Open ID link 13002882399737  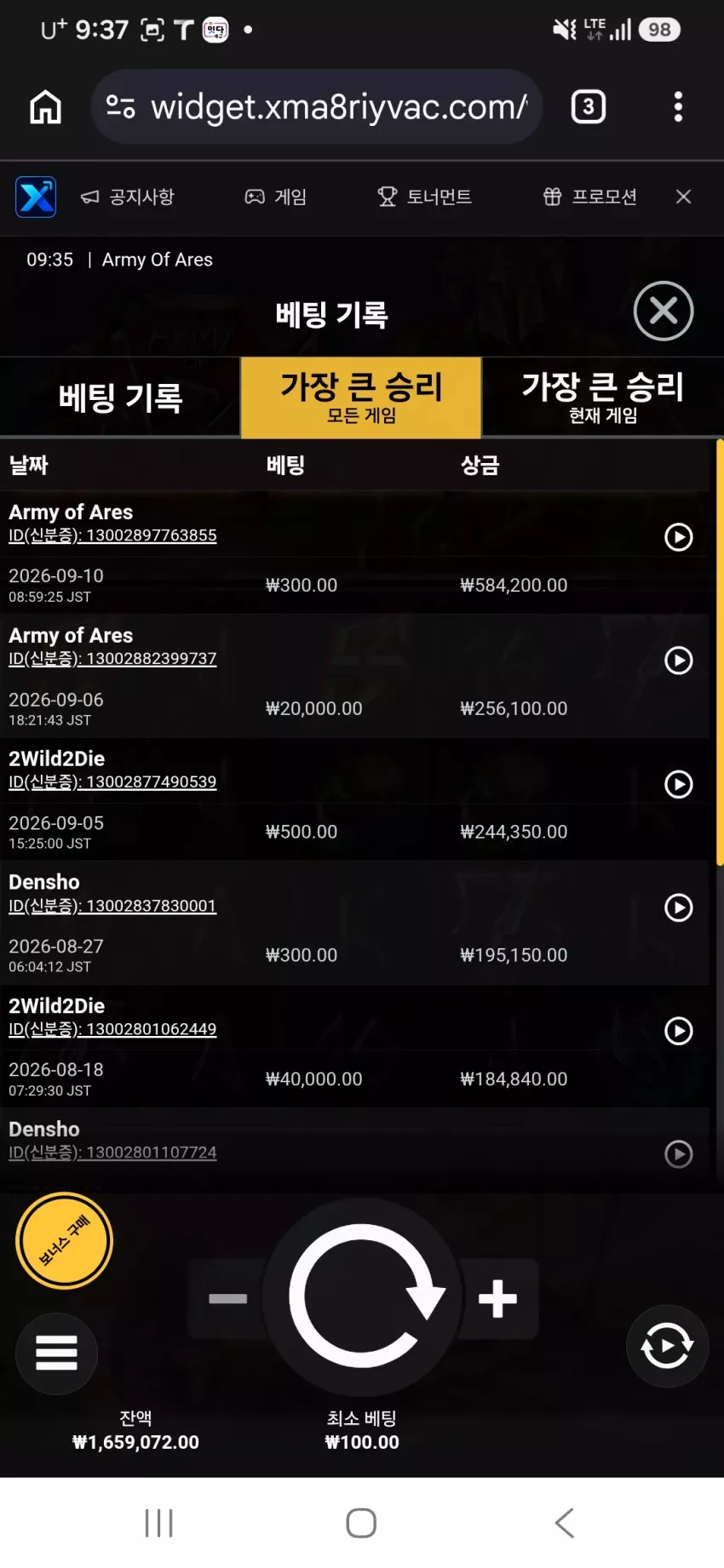tap(112, 659)
